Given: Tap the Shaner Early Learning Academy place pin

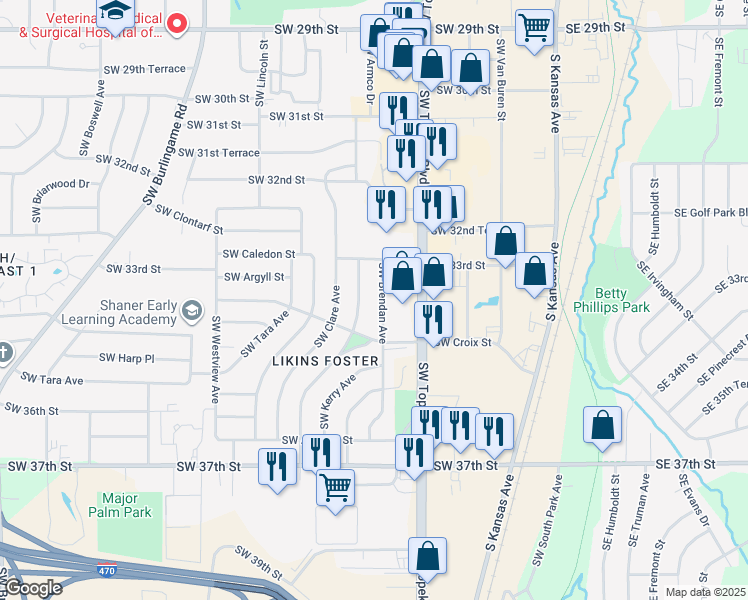Looking at the screenshot, I should tap(191, 312).
